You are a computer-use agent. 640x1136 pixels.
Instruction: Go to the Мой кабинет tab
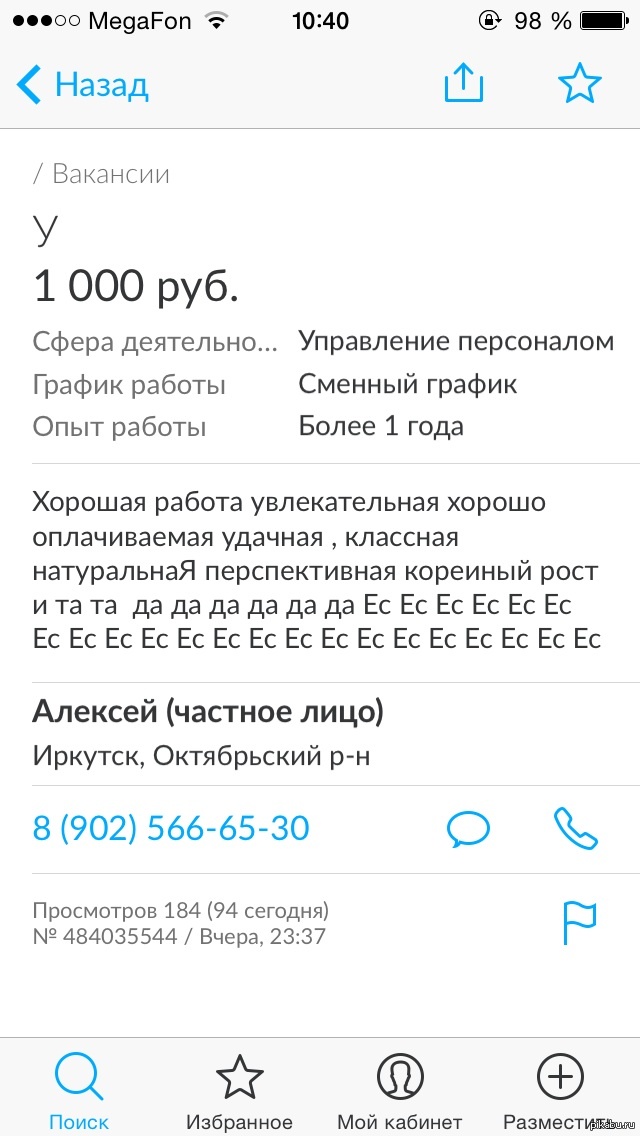(399, 1091)
